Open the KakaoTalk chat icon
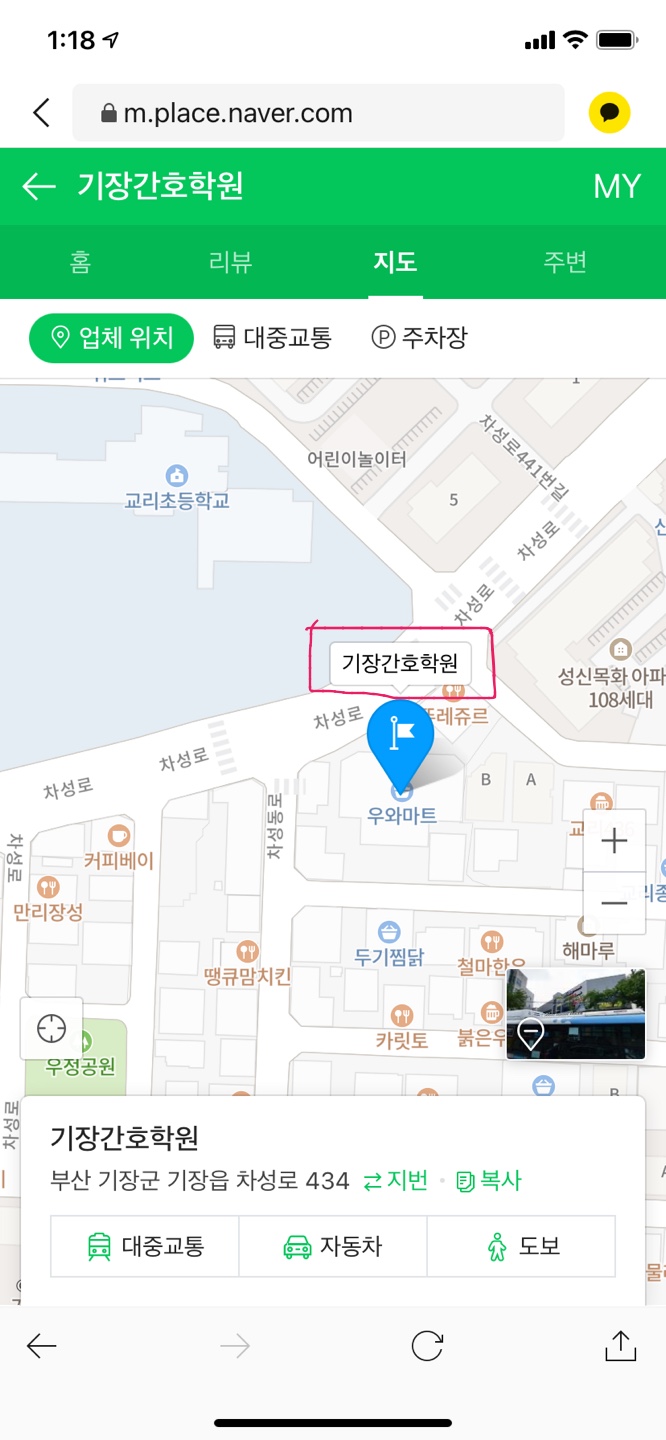The height and width of the screenshot is (1440, 666). click(609, 113)
